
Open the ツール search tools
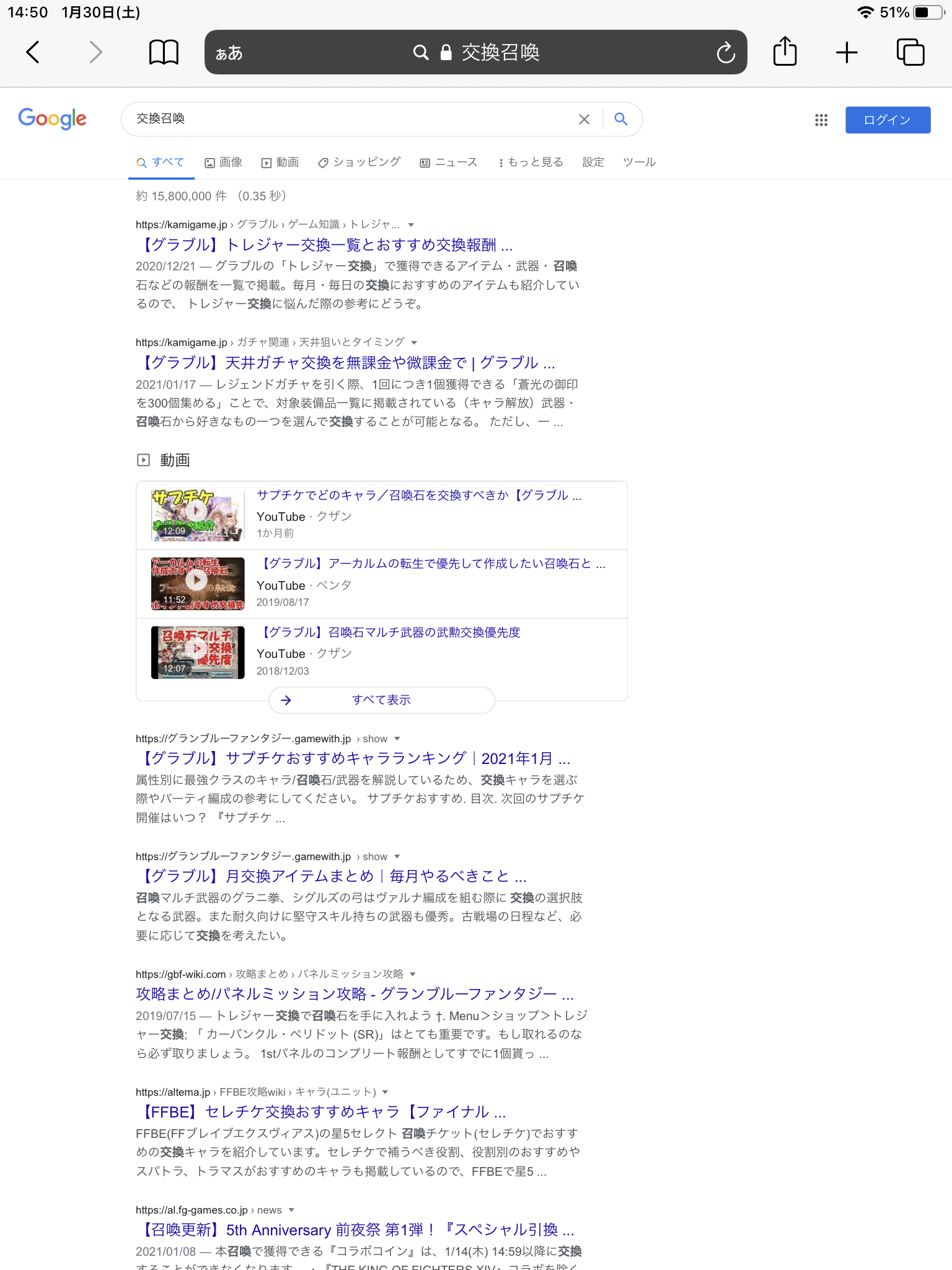(x=639, y=162)
